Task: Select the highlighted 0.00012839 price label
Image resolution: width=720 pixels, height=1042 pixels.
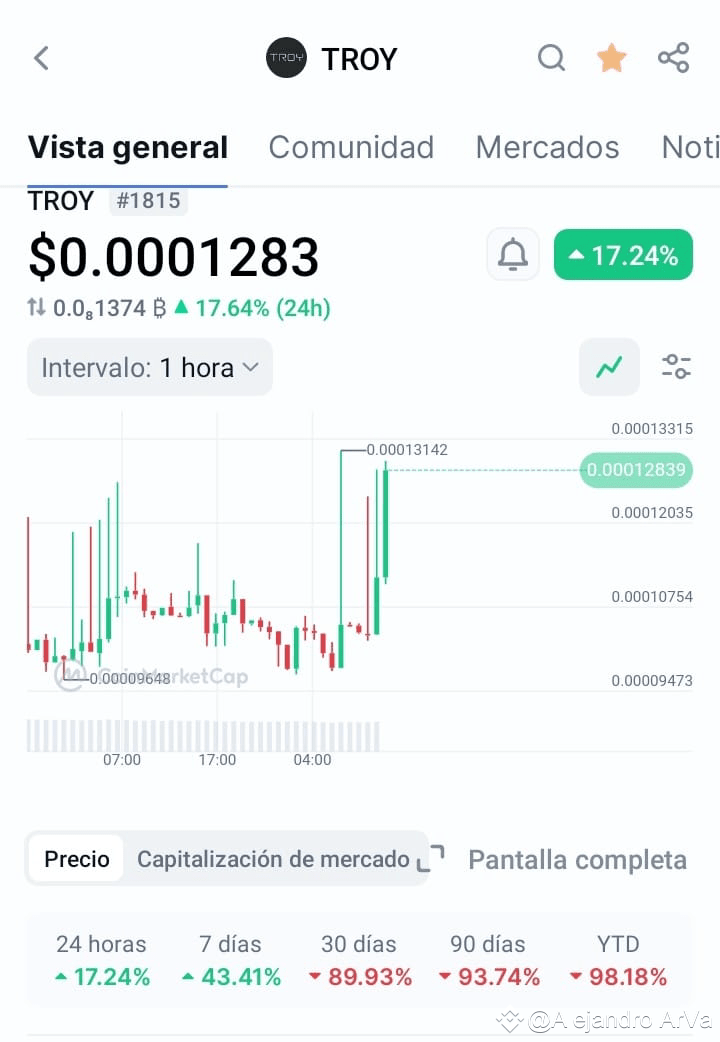Action: click(636, 470)
